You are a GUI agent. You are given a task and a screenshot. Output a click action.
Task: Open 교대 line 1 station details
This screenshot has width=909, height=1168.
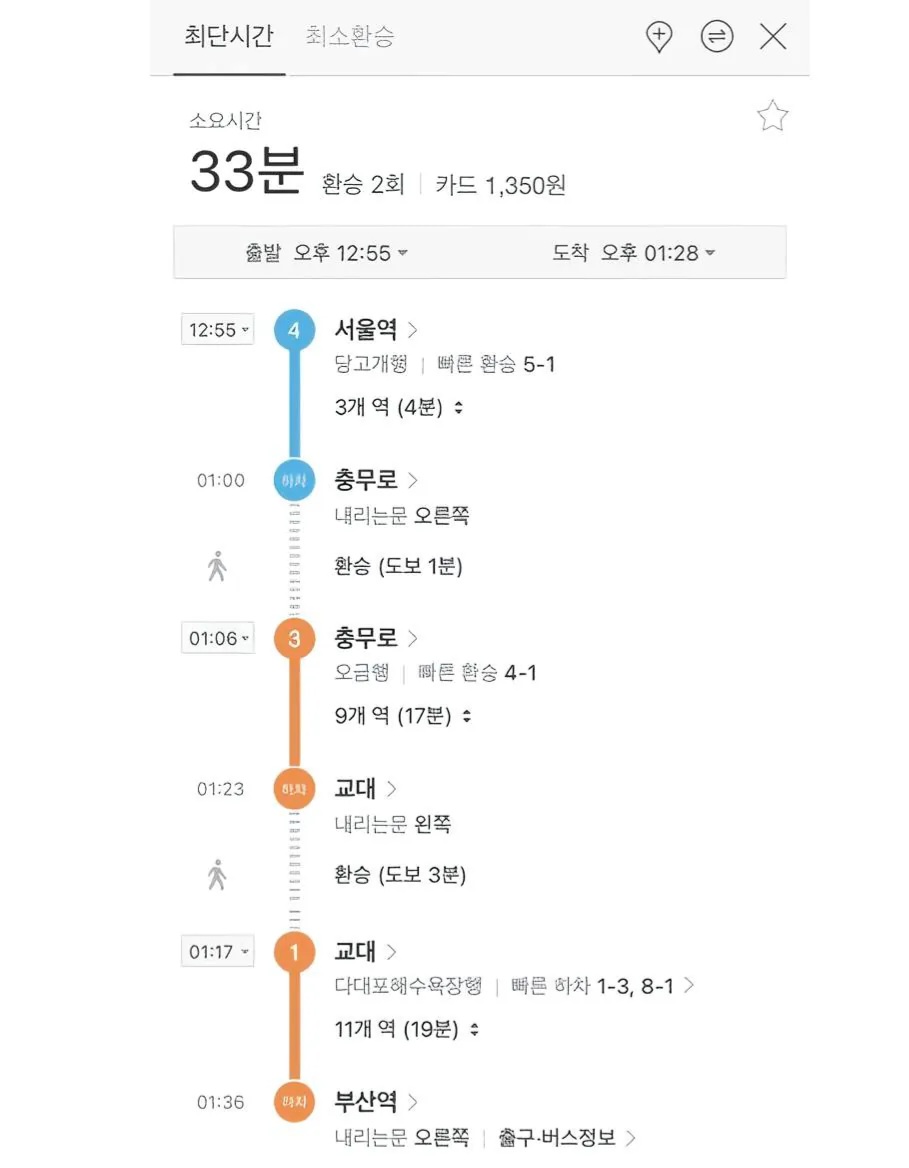tap(365, 951)
